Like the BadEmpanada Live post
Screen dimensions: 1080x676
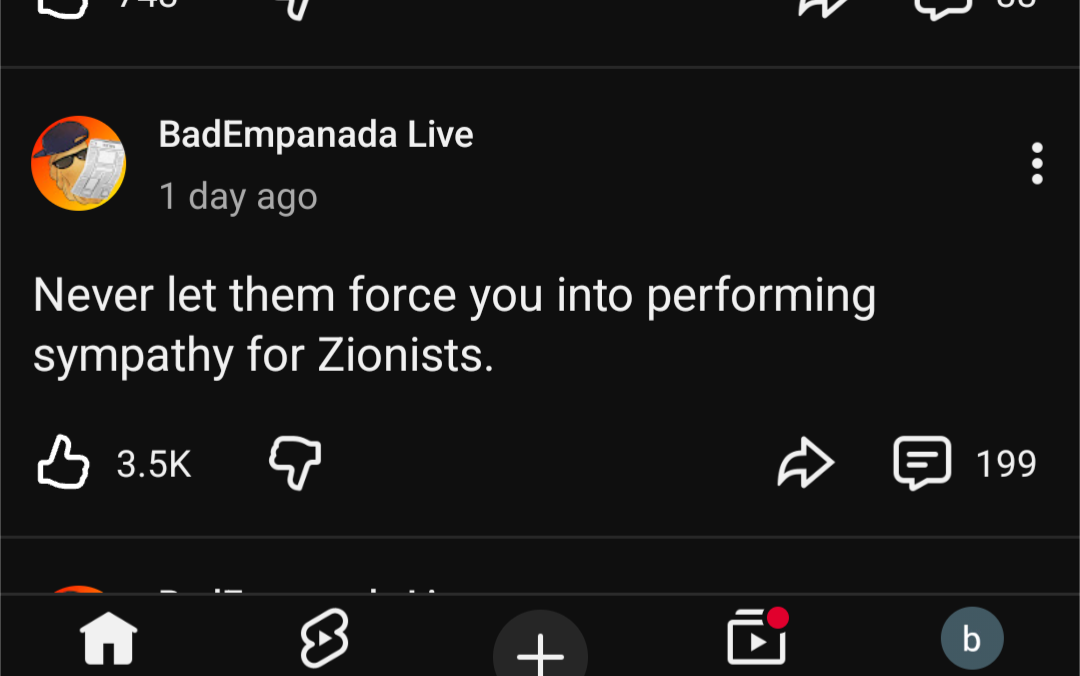click(64, 464)
